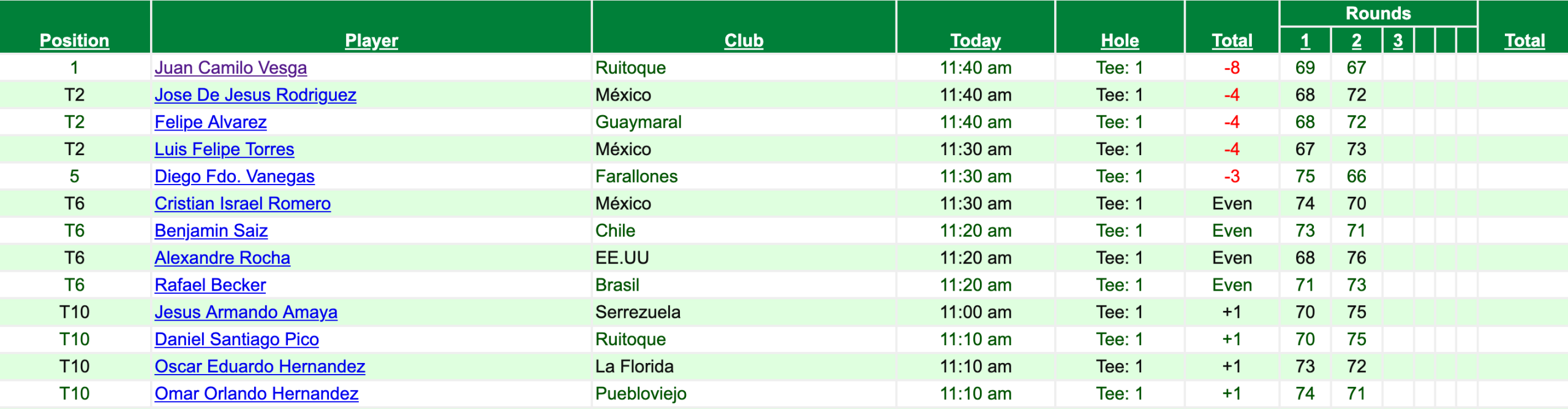Sort by Player column header
Screen dimensions: 1568x409
371,40
